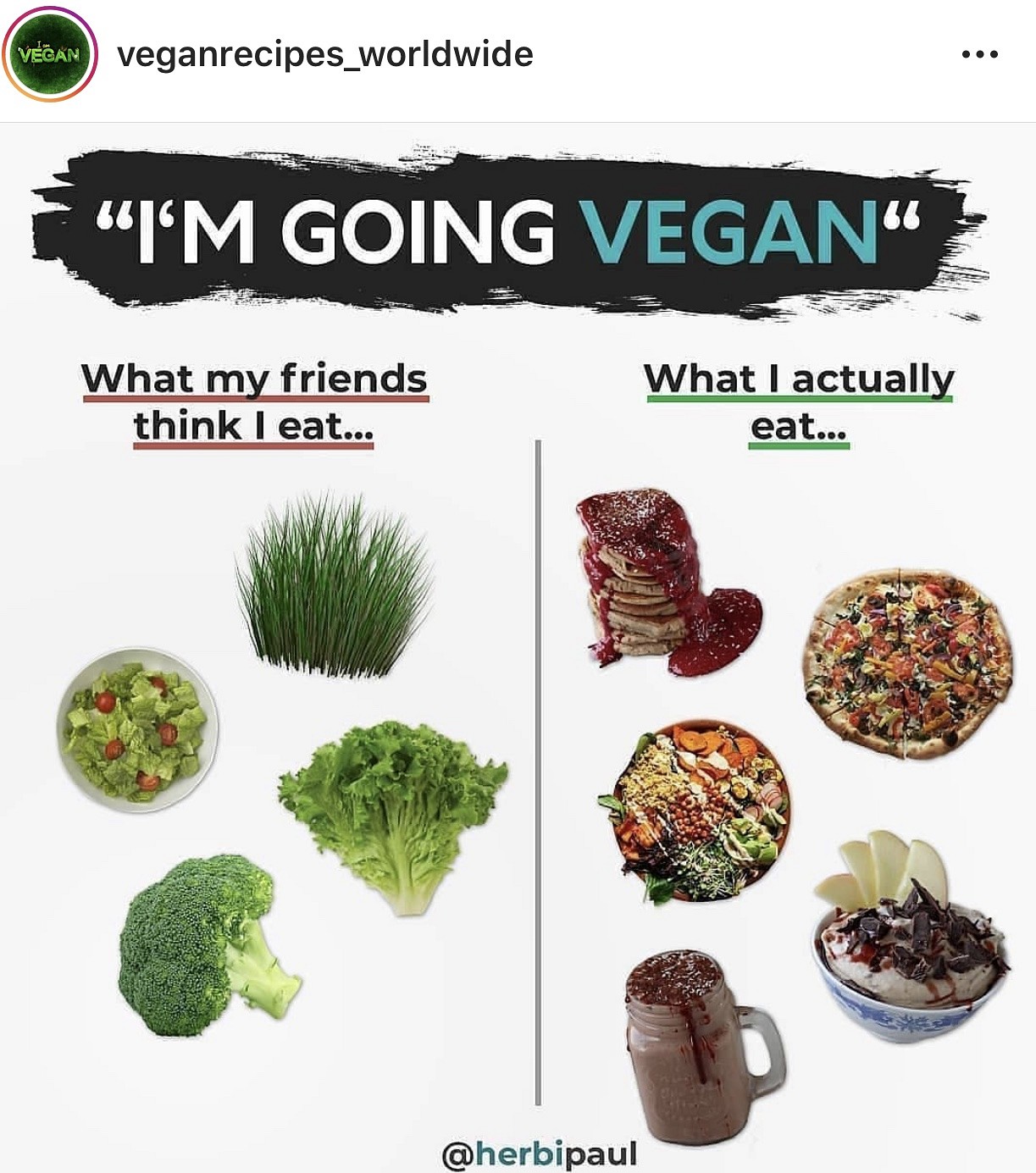
Task: Tap the veganrecipes_worldwide username
Action: point(325,54)
